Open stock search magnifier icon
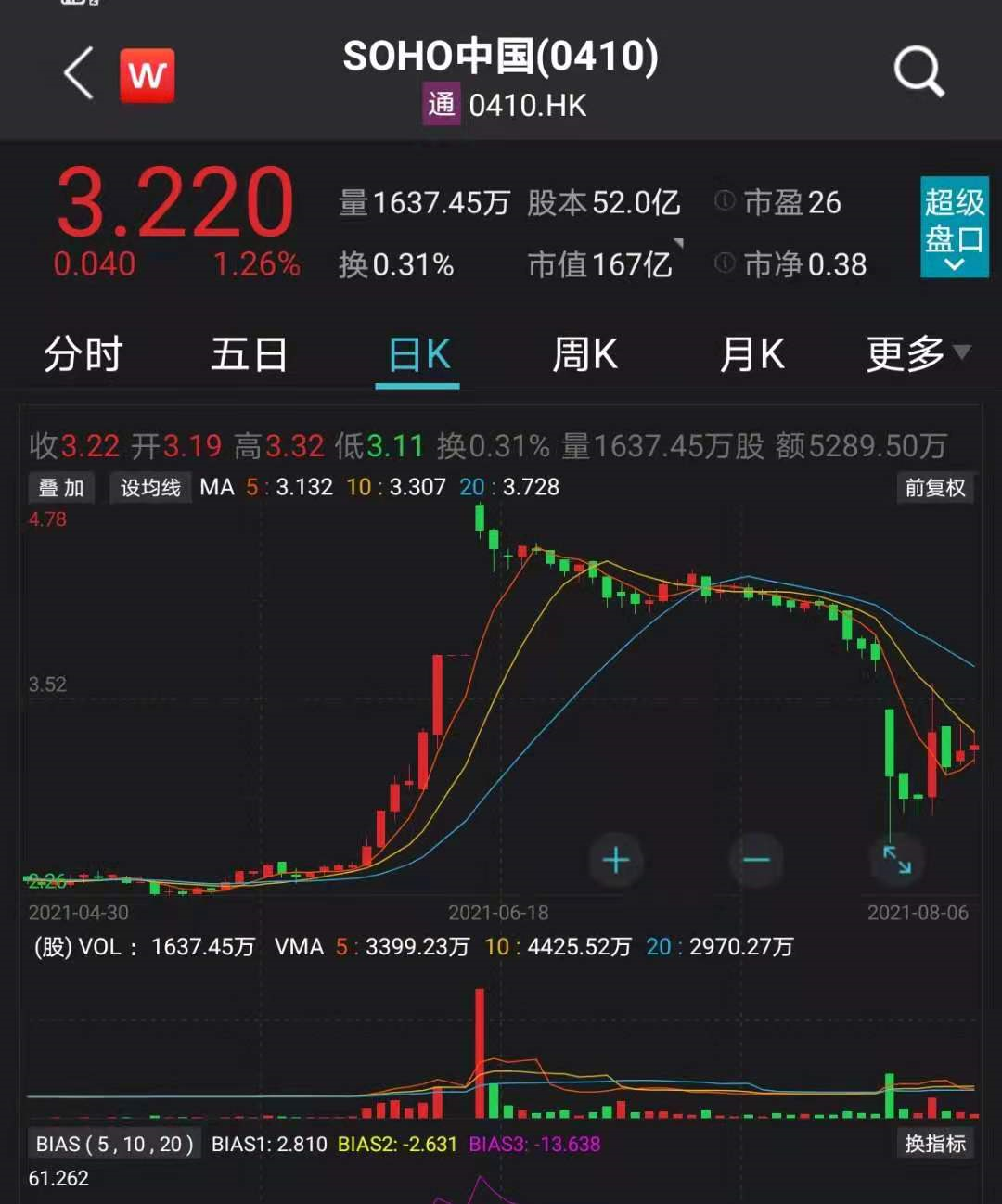 click(918, 71)
